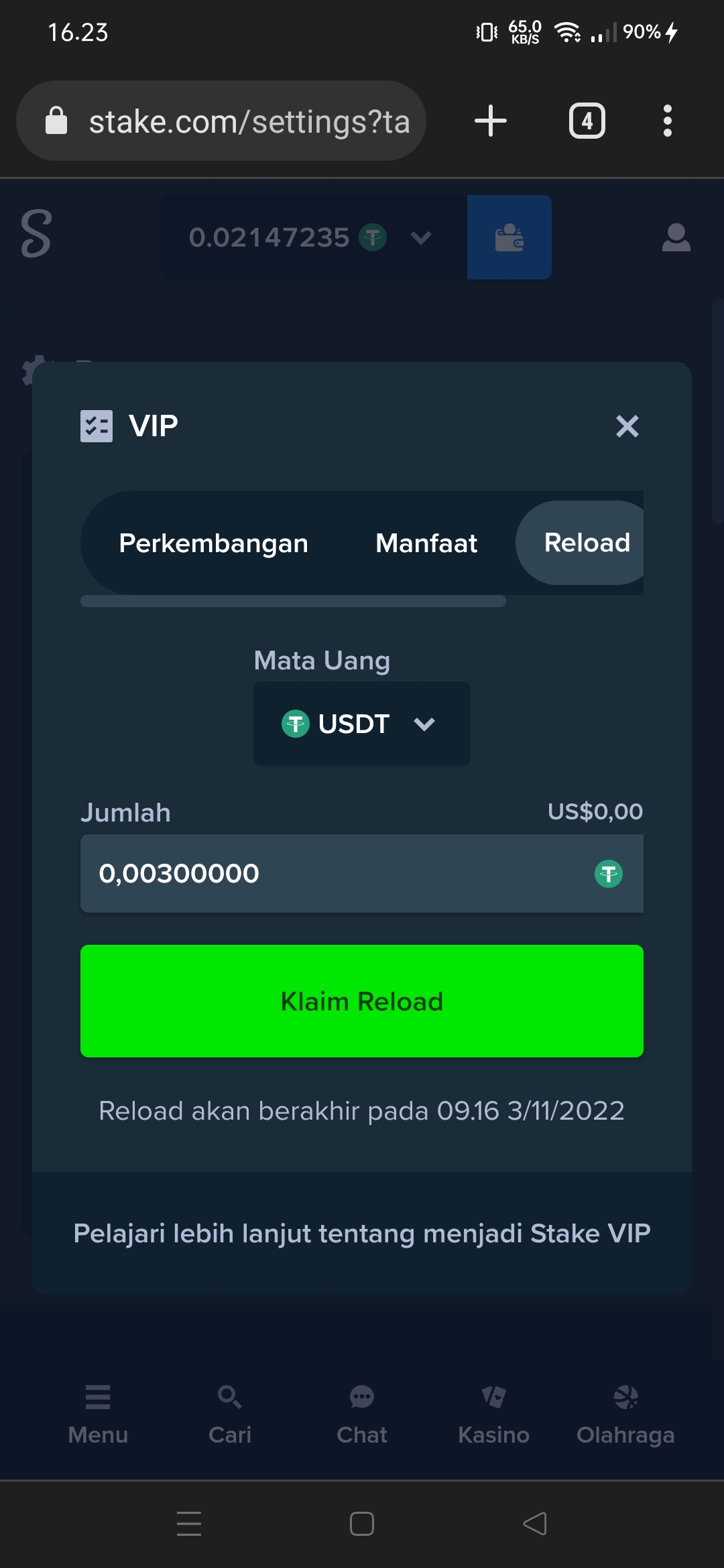Expand the USDT currency dropdown
Viewport: 724px width, 1568px height.
tap(362, 724)
